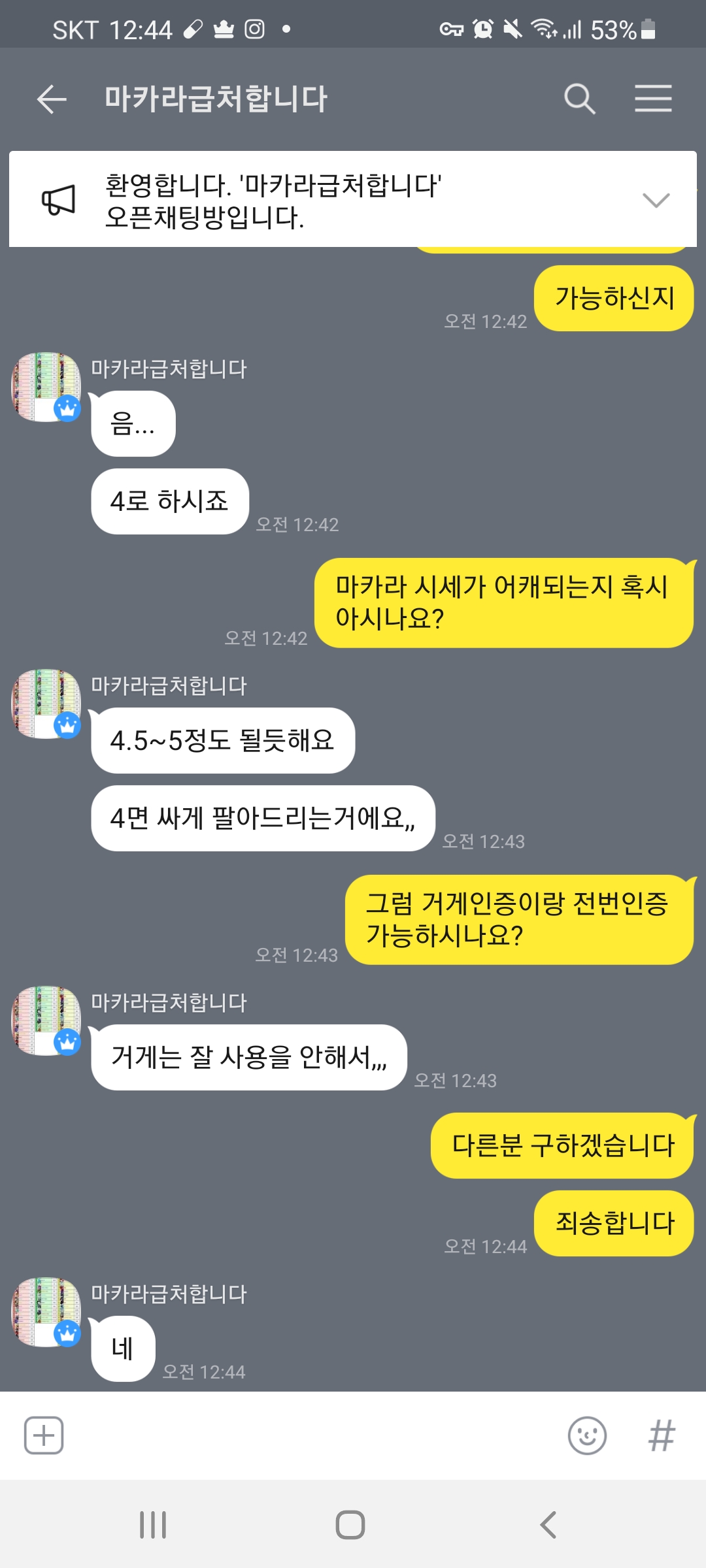Open the hashtag search button
Viewport: 706px width, 1568px height.
[x=662, y=1435]
